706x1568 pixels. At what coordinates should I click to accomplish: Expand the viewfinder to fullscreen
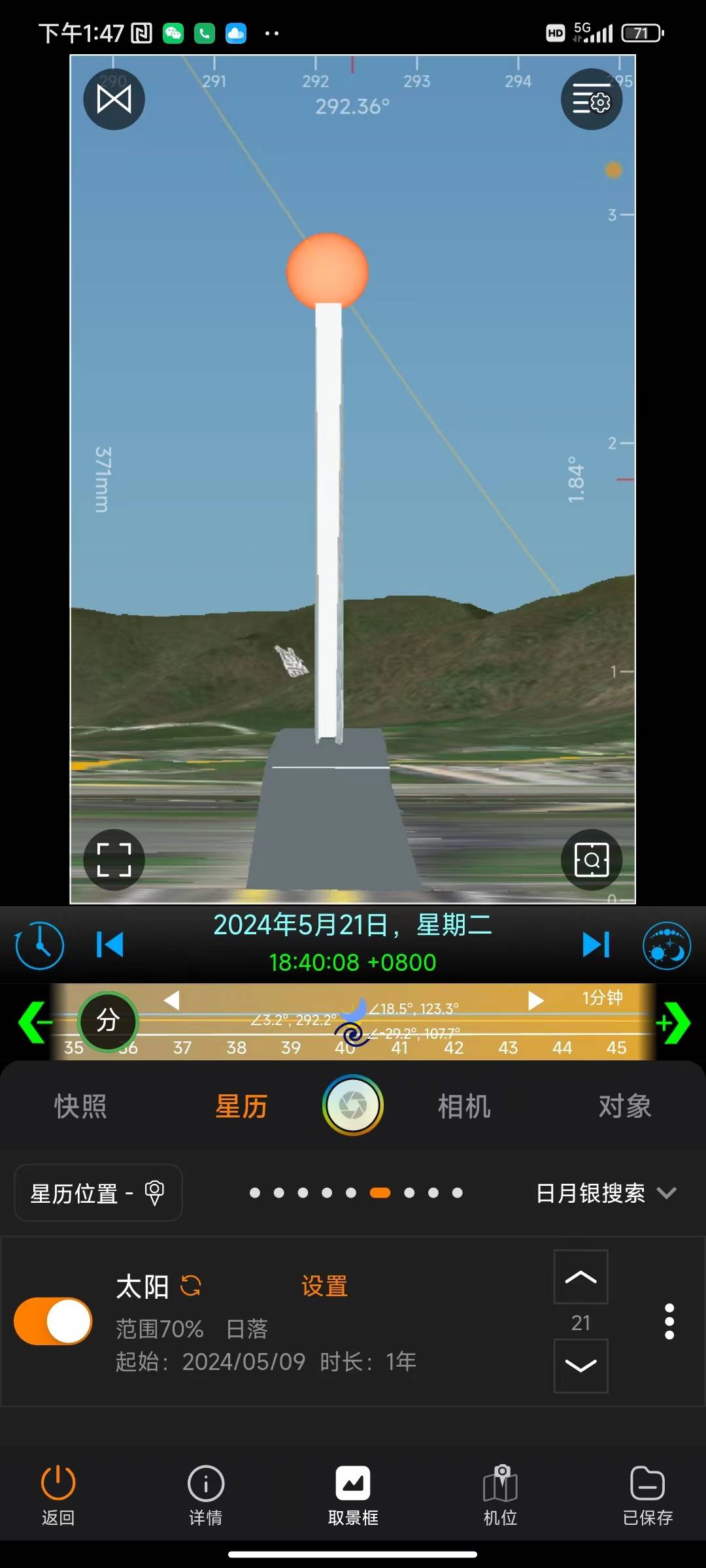click(x=114, y=859)
